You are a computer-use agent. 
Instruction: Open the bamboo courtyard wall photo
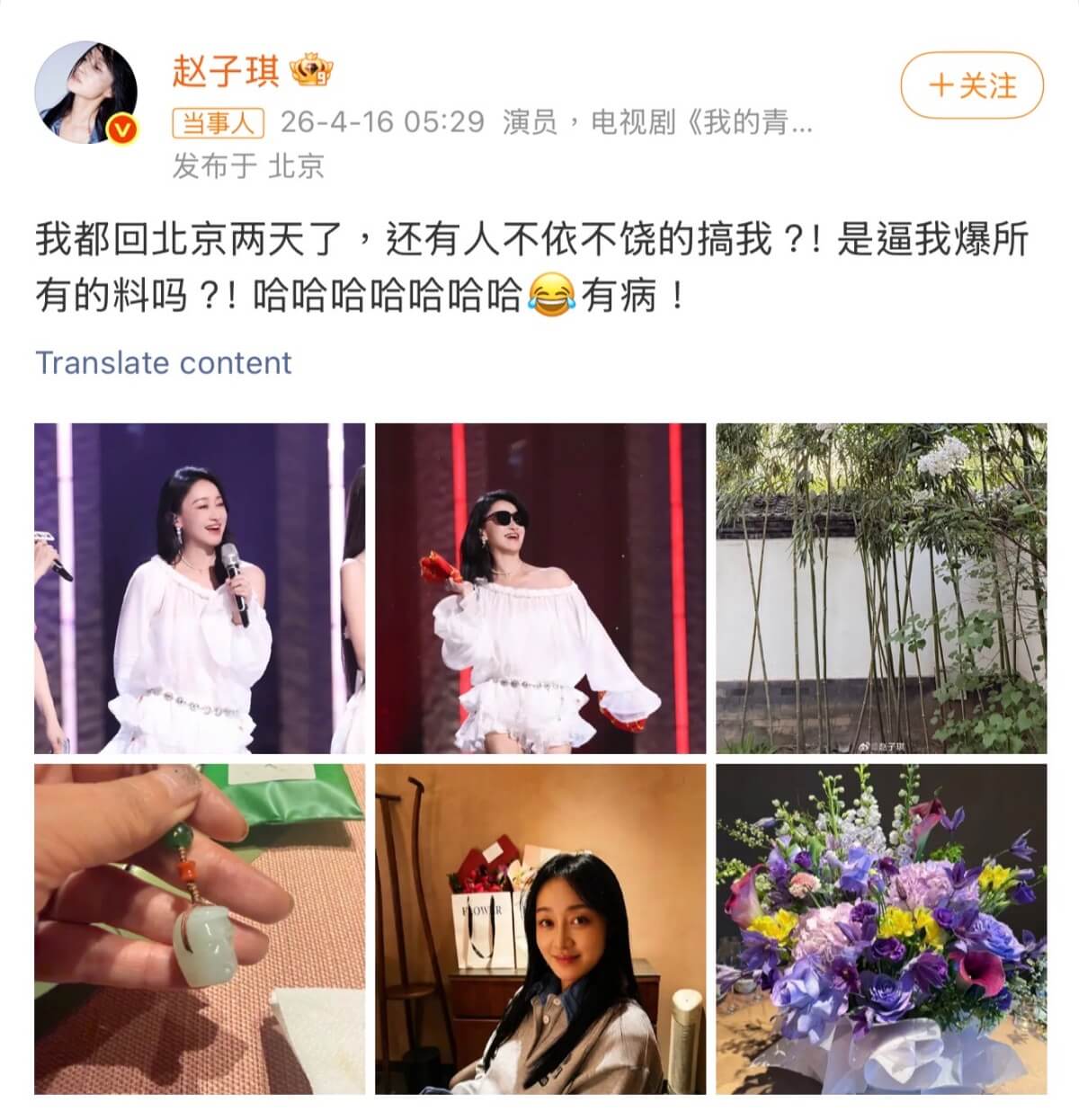(881, 588)
